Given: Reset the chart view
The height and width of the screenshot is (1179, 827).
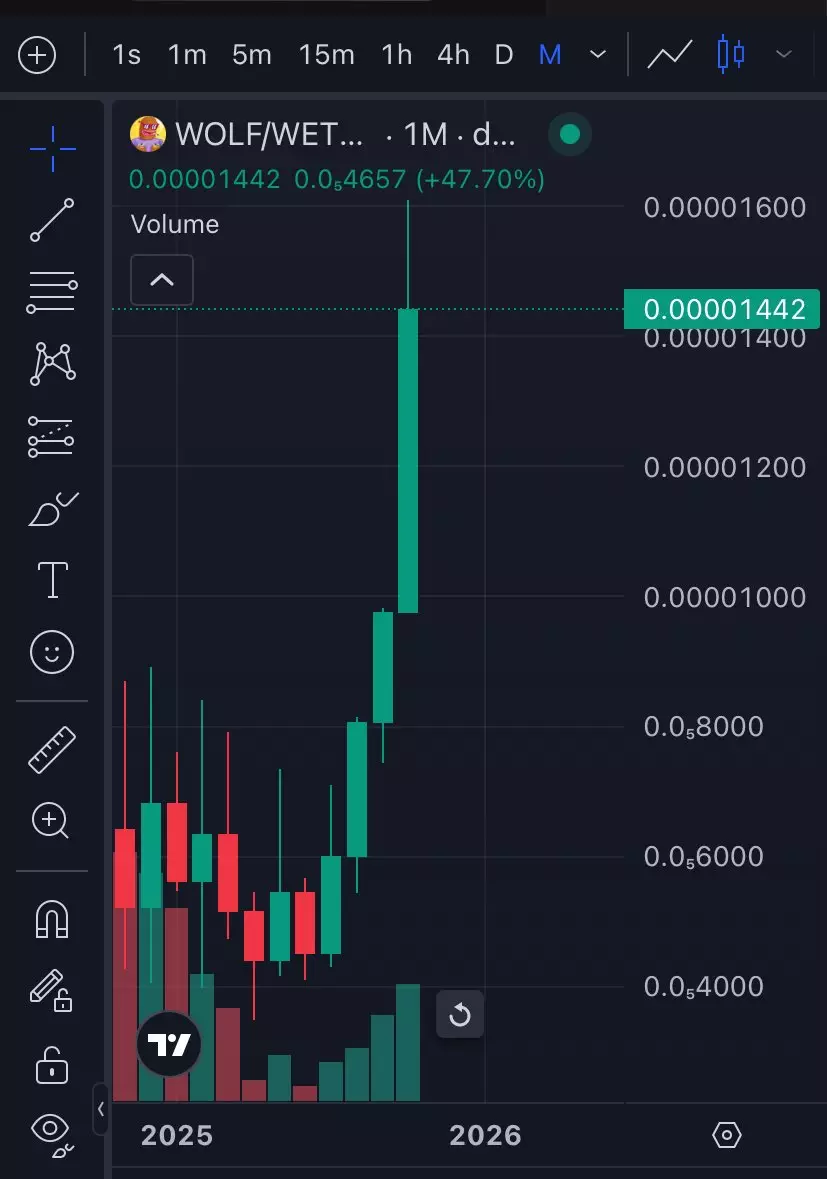Looking at the screenshot, I should pos(460,1015).
